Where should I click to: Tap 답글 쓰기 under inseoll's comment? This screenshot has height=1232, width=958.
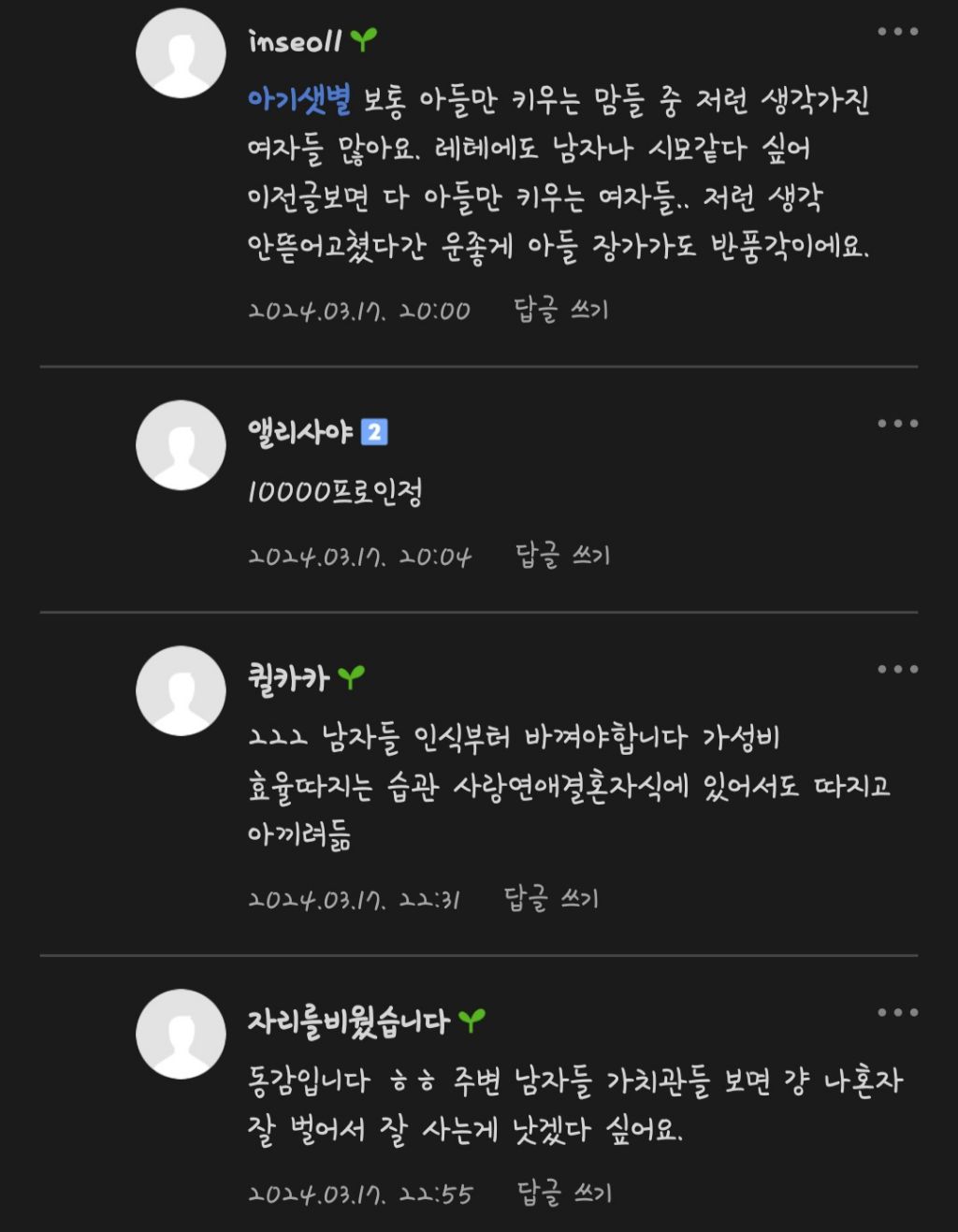coord(561,310)
